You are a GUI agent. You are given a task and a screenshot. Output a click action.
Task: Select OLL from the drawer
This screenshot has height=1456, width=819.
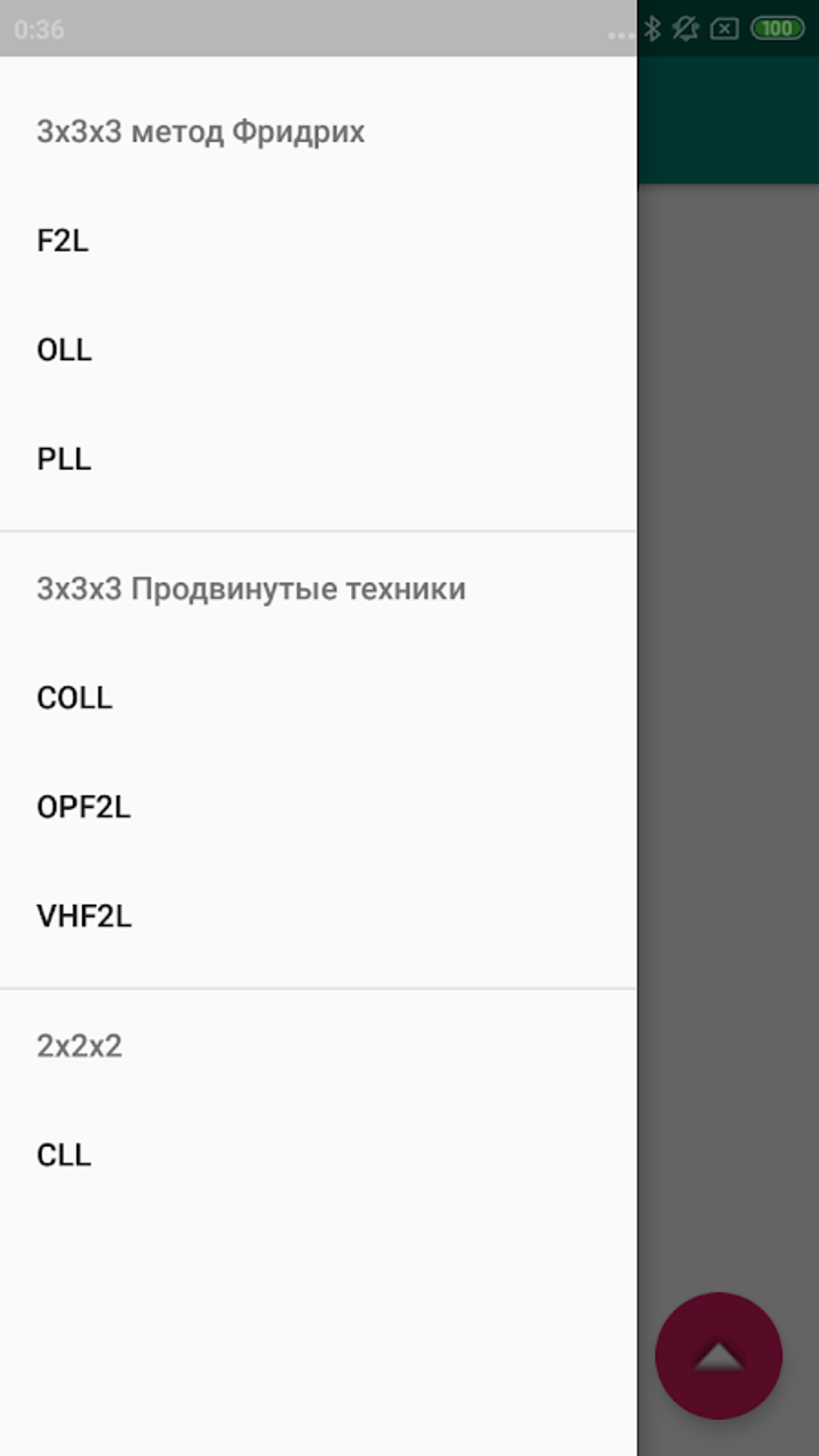coord(318,350)
